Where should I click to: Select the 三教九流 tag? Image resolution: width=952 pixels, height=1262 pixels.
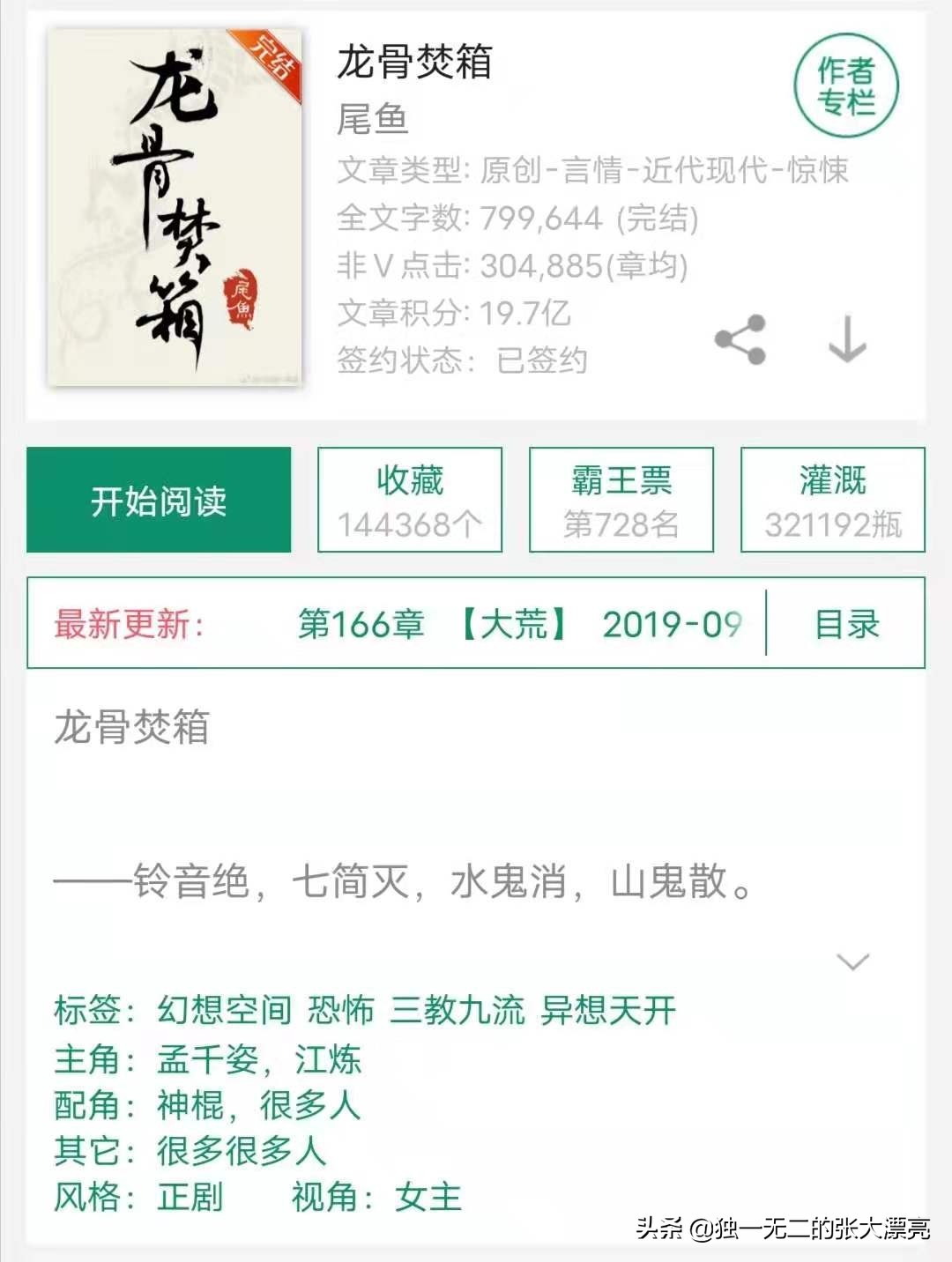click(457, 1010)
